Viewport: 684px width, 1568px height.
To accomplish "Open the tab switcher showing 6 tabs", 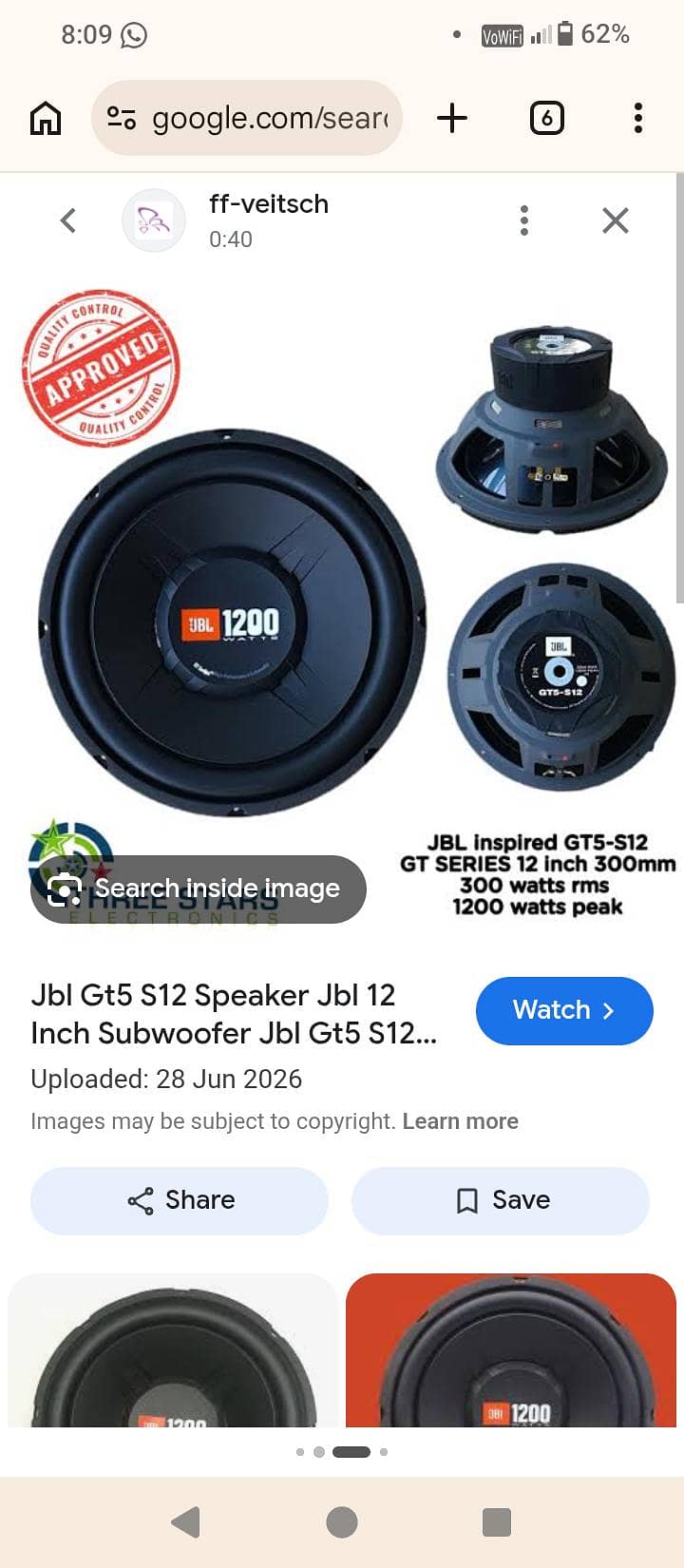I will tap(546, 118).
